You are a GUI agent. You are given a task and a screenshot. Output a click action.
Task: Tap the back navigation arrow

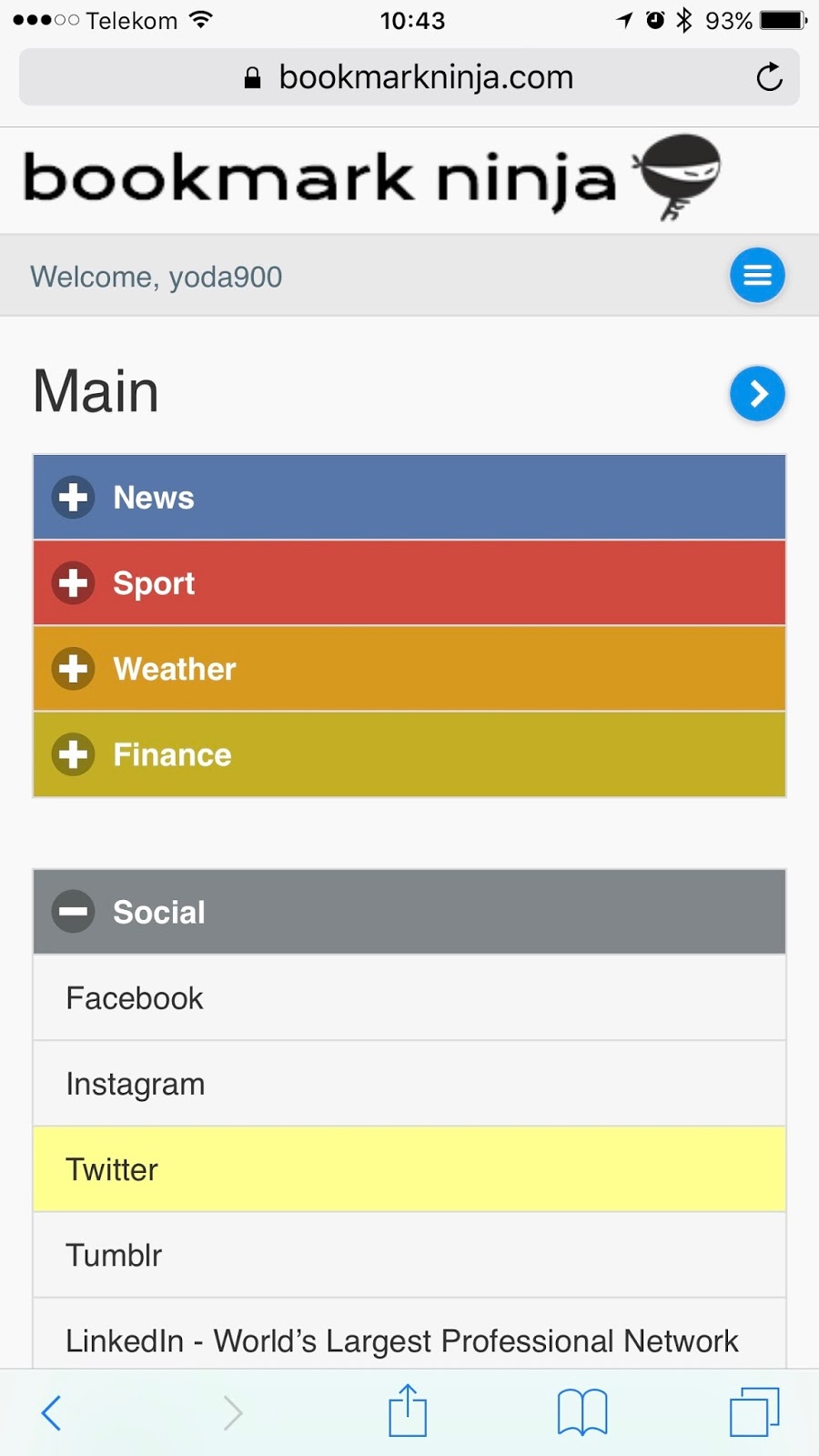52,1412
